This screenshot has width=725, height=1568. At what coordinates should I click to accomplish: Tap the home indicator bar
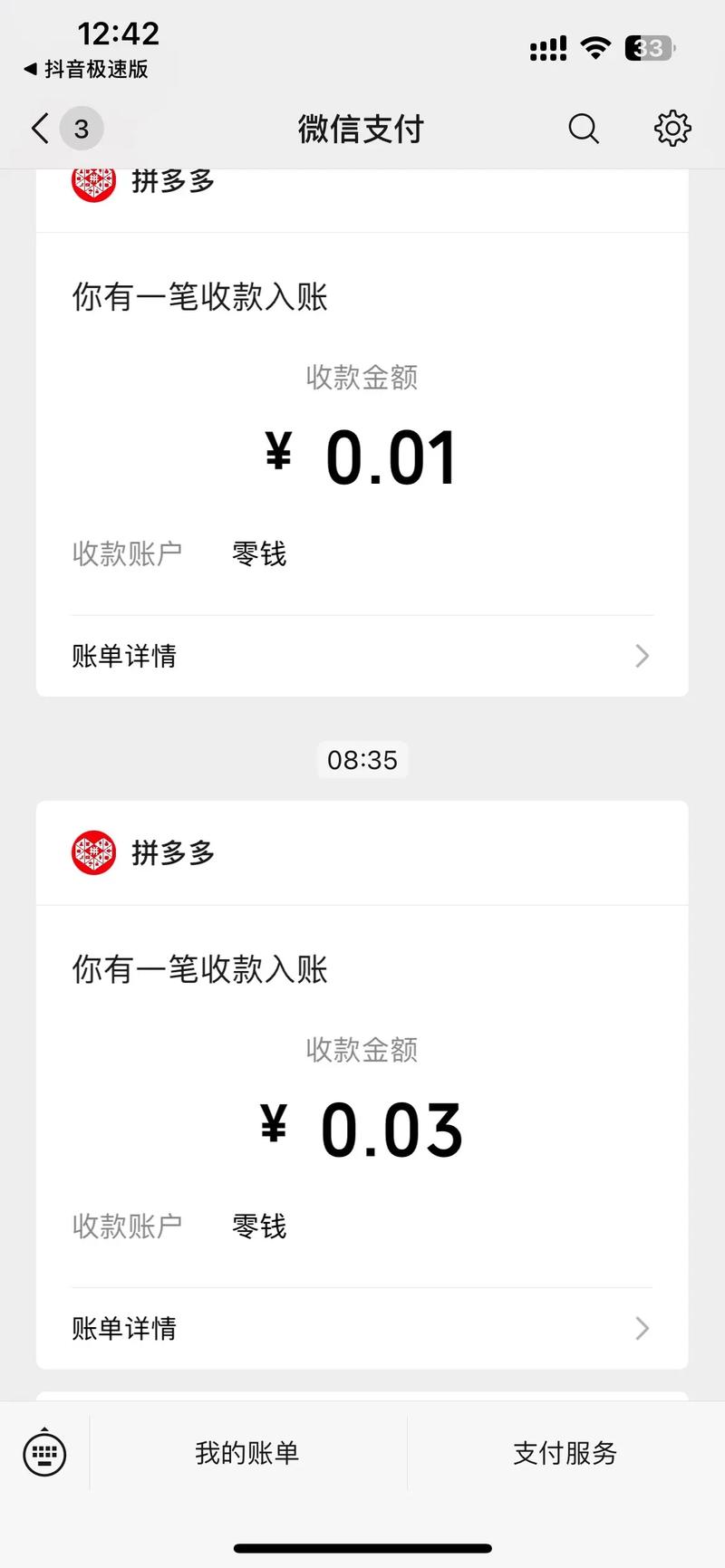pyautogui.click(x=362, y=1546)
